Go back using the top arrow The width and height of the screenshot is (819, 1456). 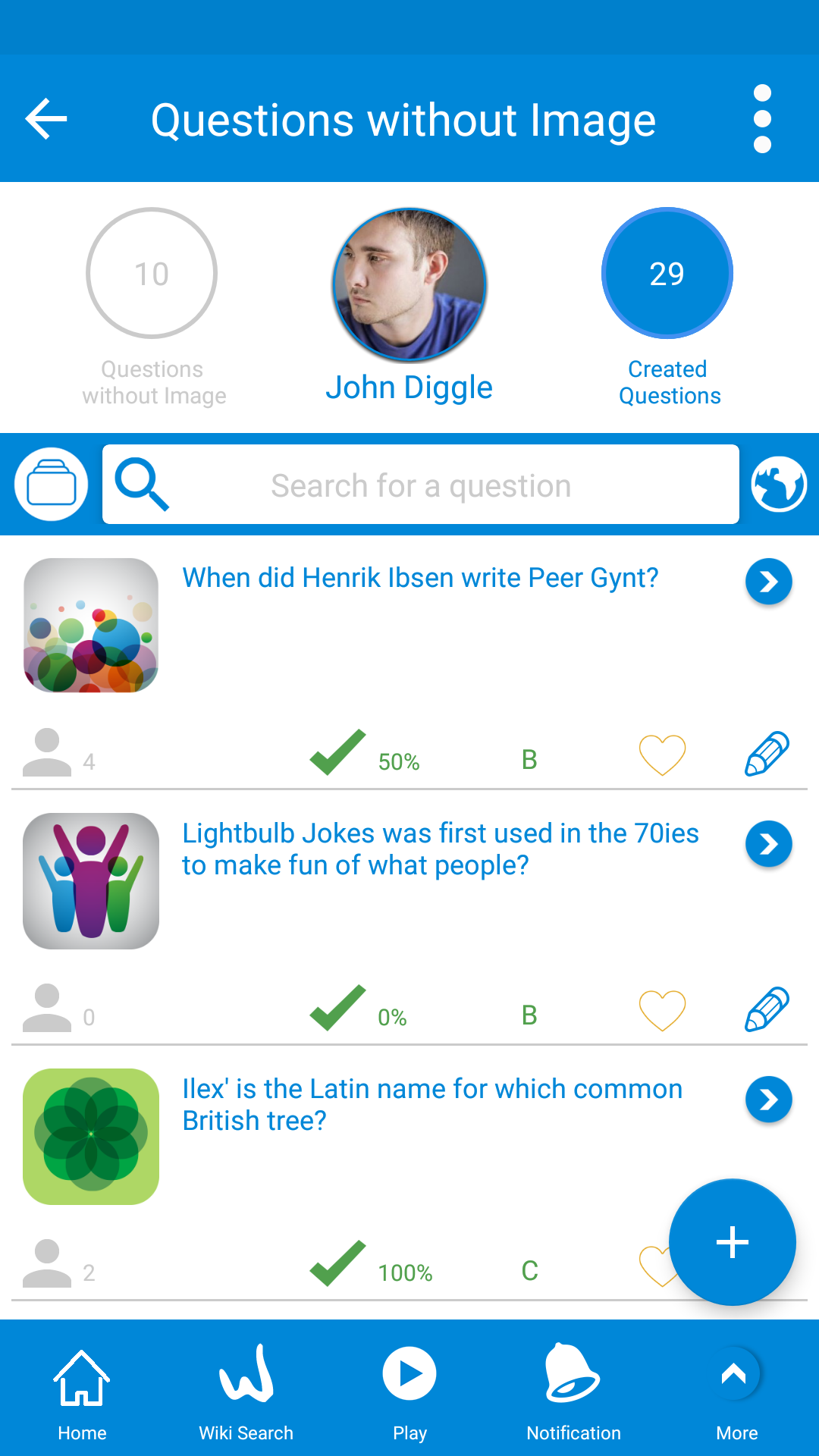(47, 119)
